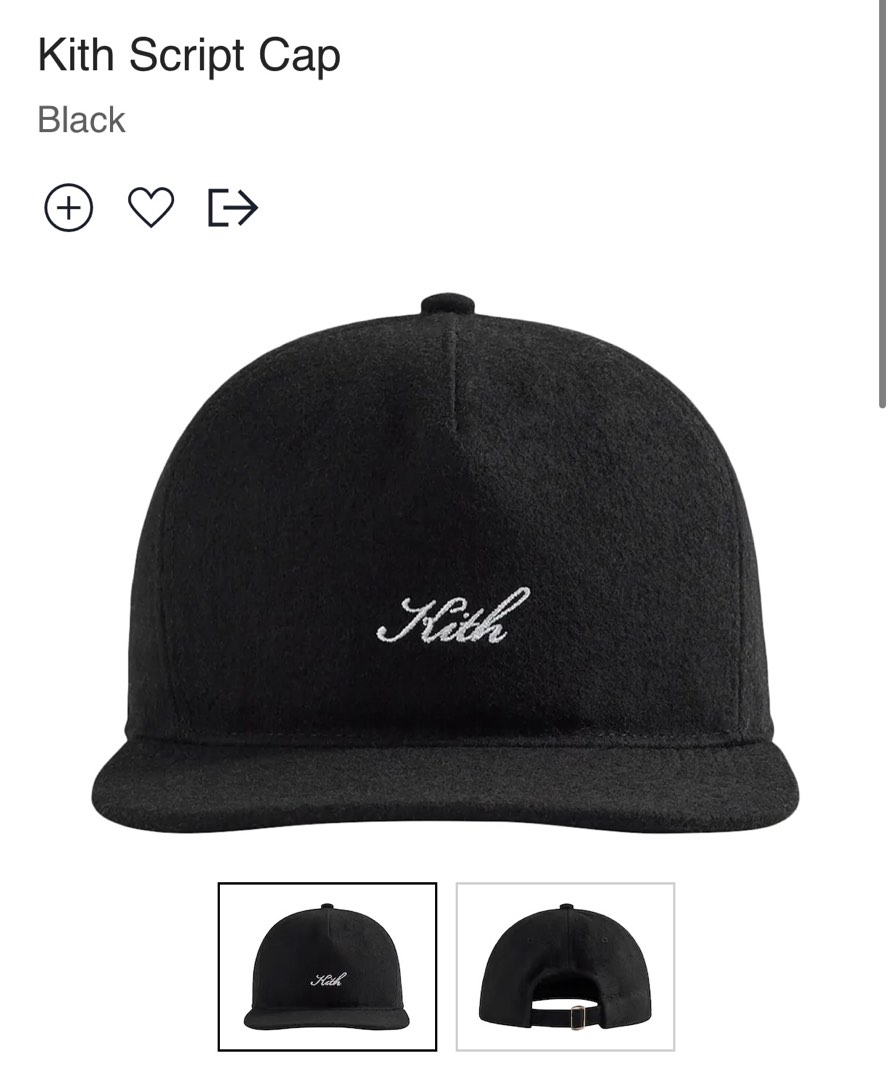Select the front view thumbnail

327,966
